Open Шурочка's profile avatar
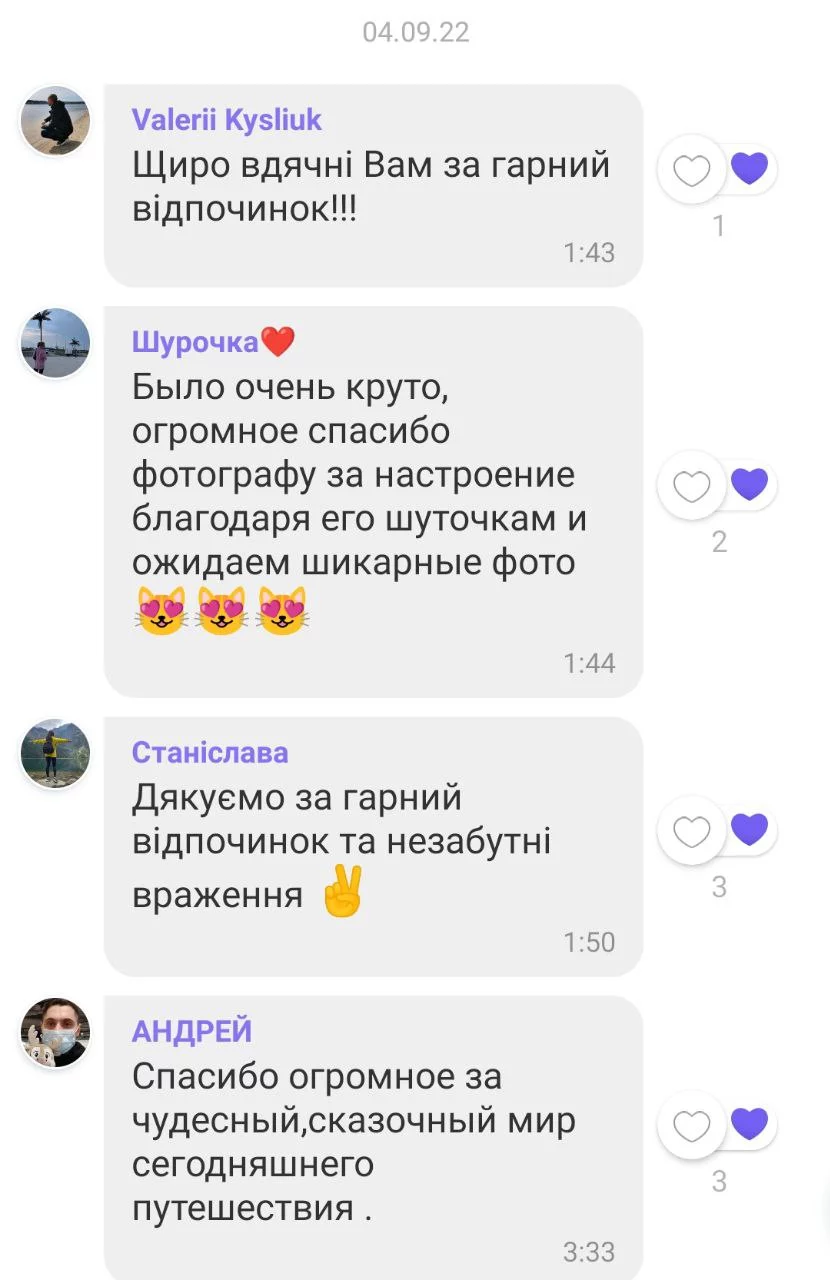This screenshot has height=1280, width=830. 56,342
